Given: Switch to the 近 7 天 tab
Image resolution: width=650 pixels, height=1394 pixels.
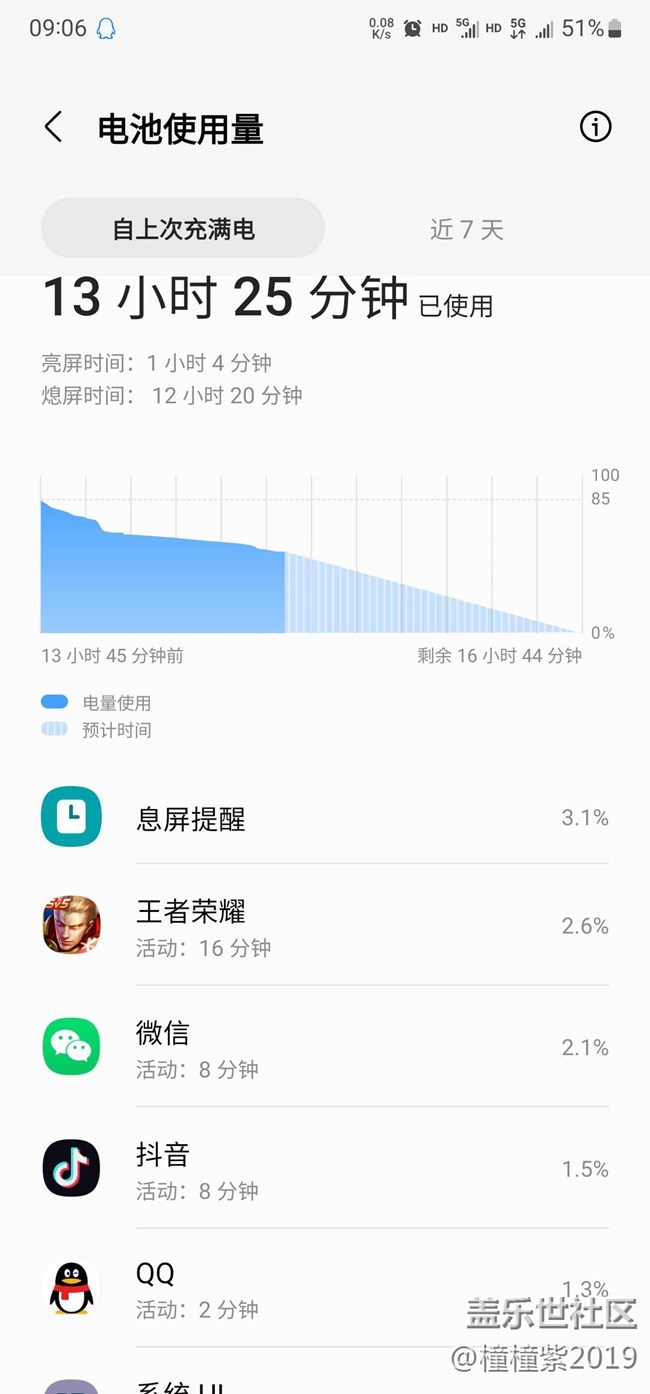Looking at the screenshot, I should click(x=466, y=230).
